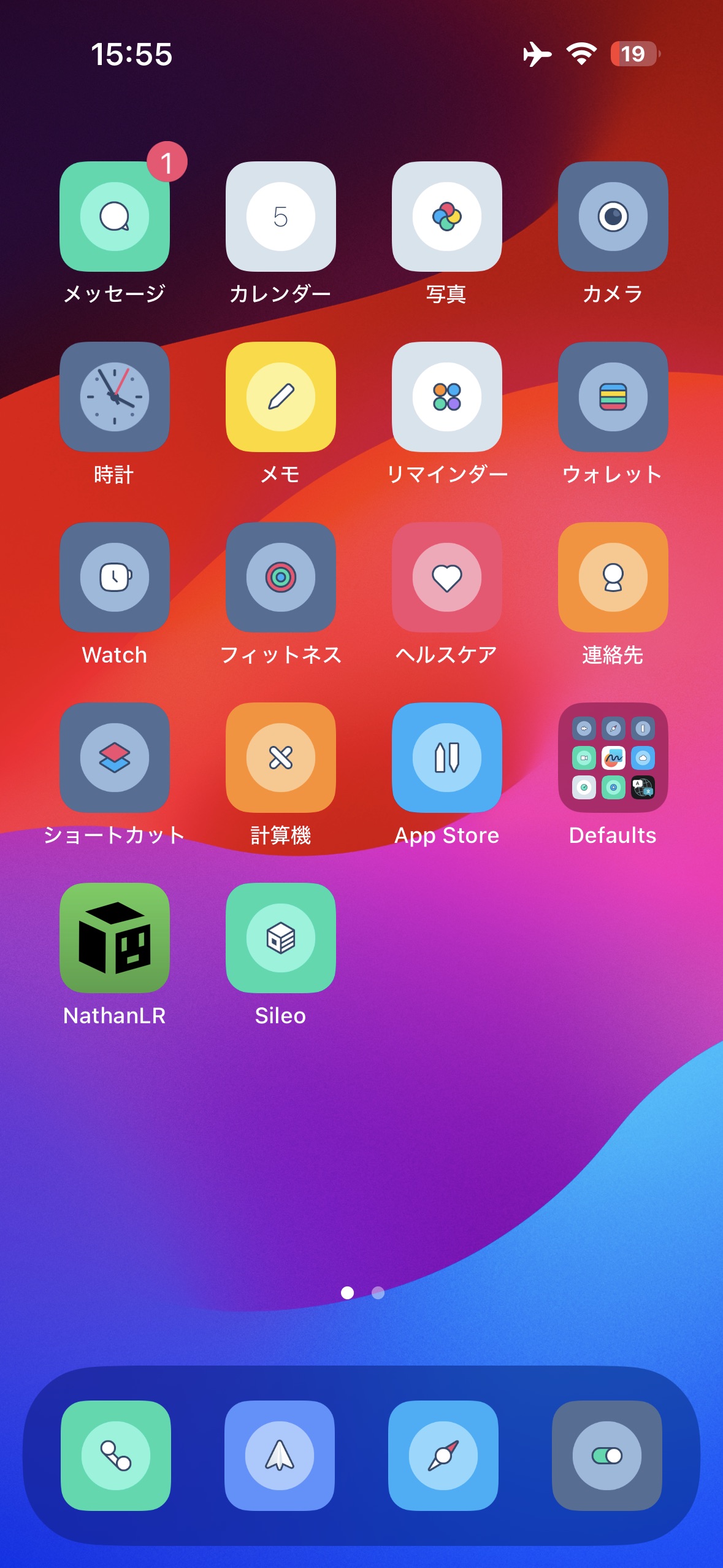The image size is (723, 1568).
Task: Open the Phone app in the dock
Action: [x=116, y=1456]
